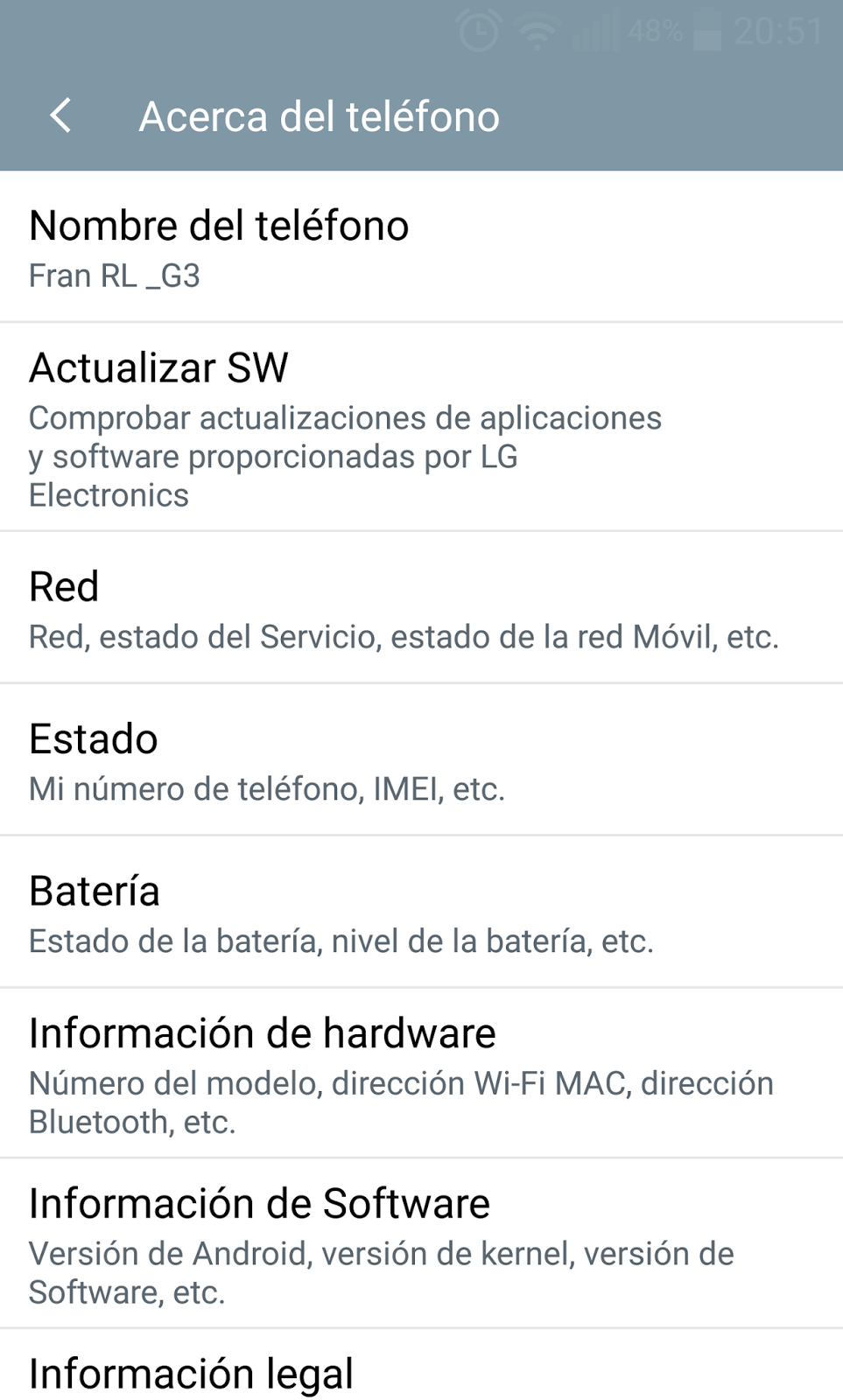The image size is (843, 1400).
Task: Open the Batería status row
Action: click(421, 912)
